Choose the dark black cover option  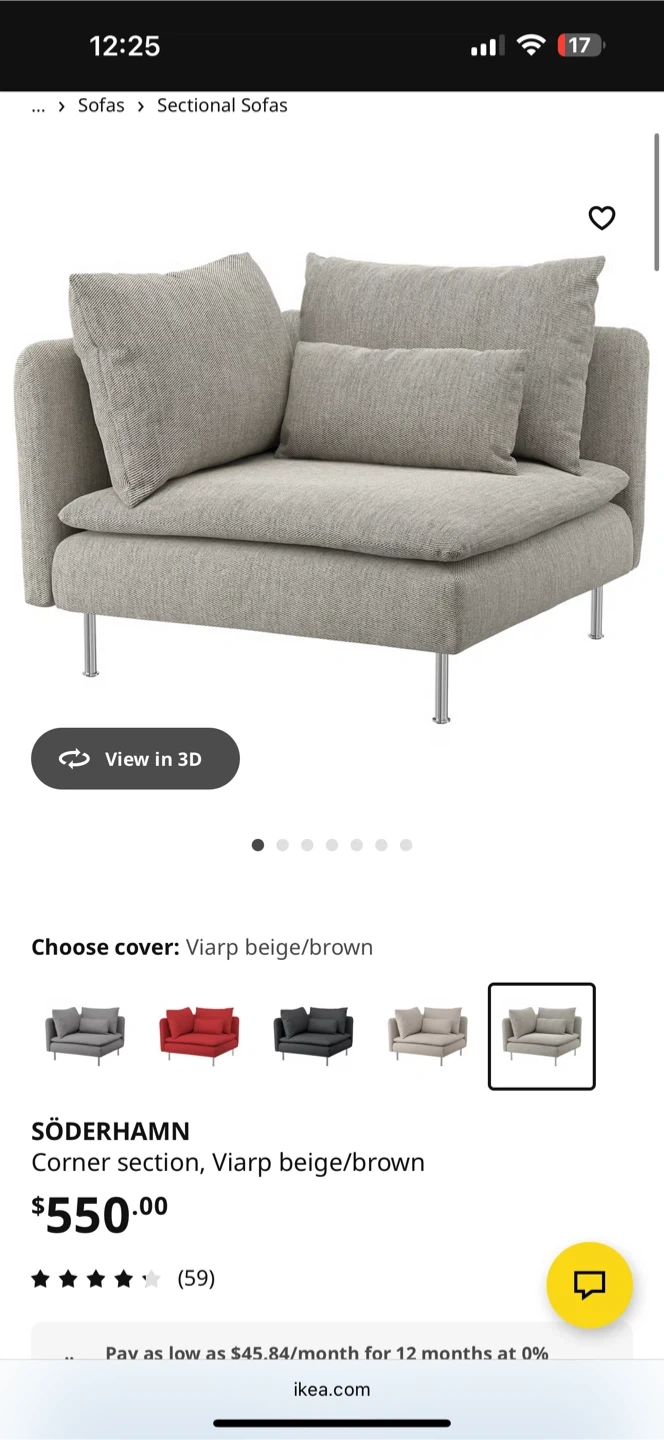[x=313, y=1035]
